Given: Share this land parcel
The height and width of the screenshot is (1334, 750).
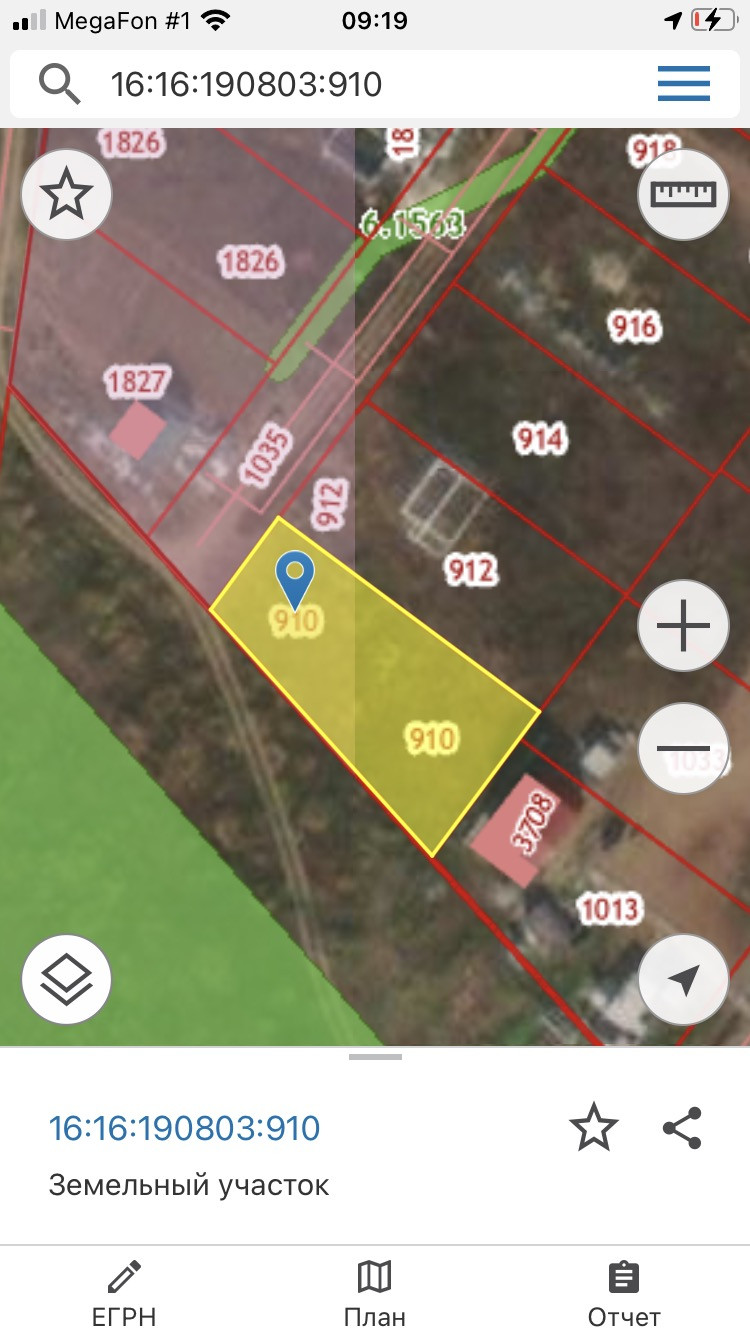Looking at the screenshot, I should tap(683, 1128).
